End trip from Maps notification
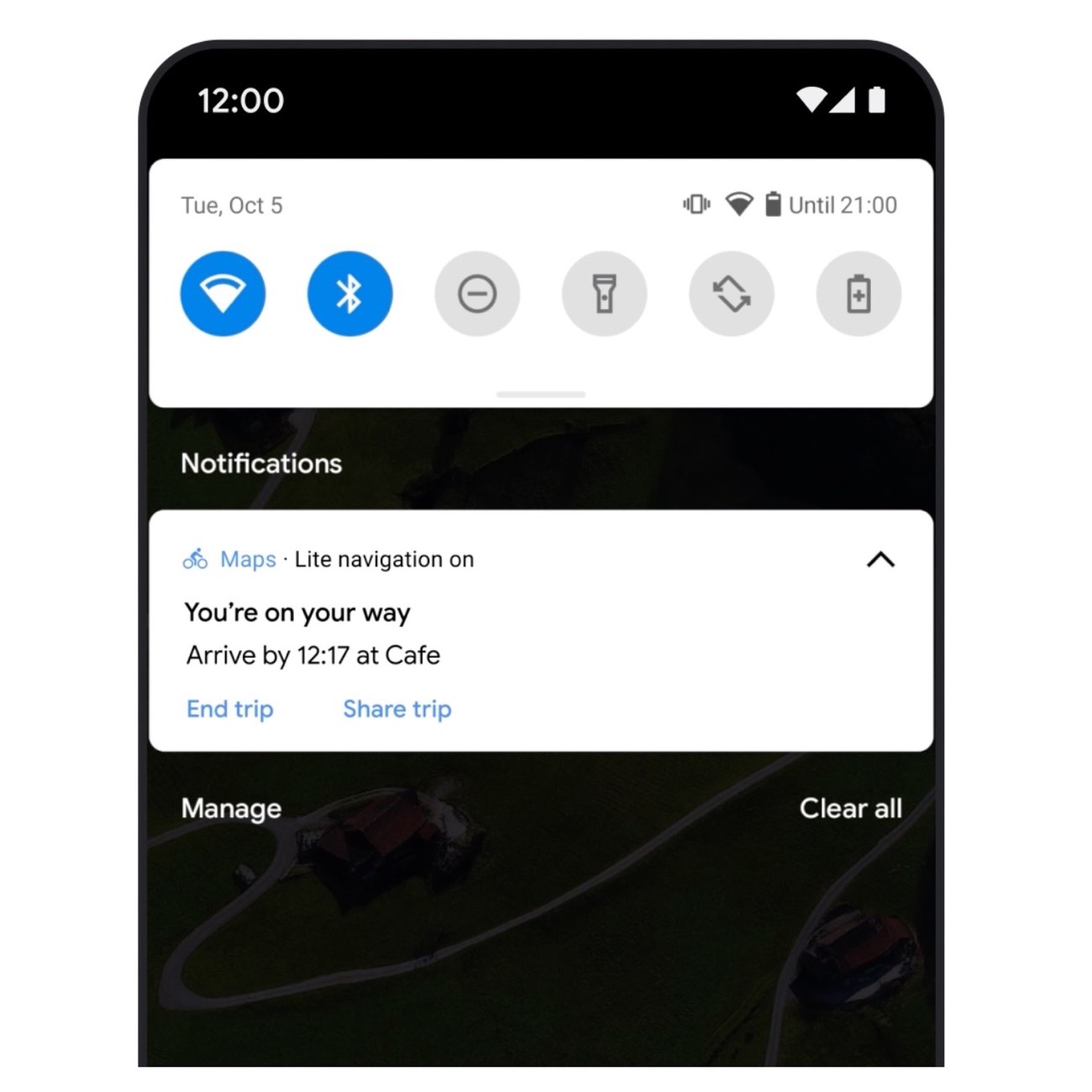1092x1092 pixels. (x=229, y=709)
